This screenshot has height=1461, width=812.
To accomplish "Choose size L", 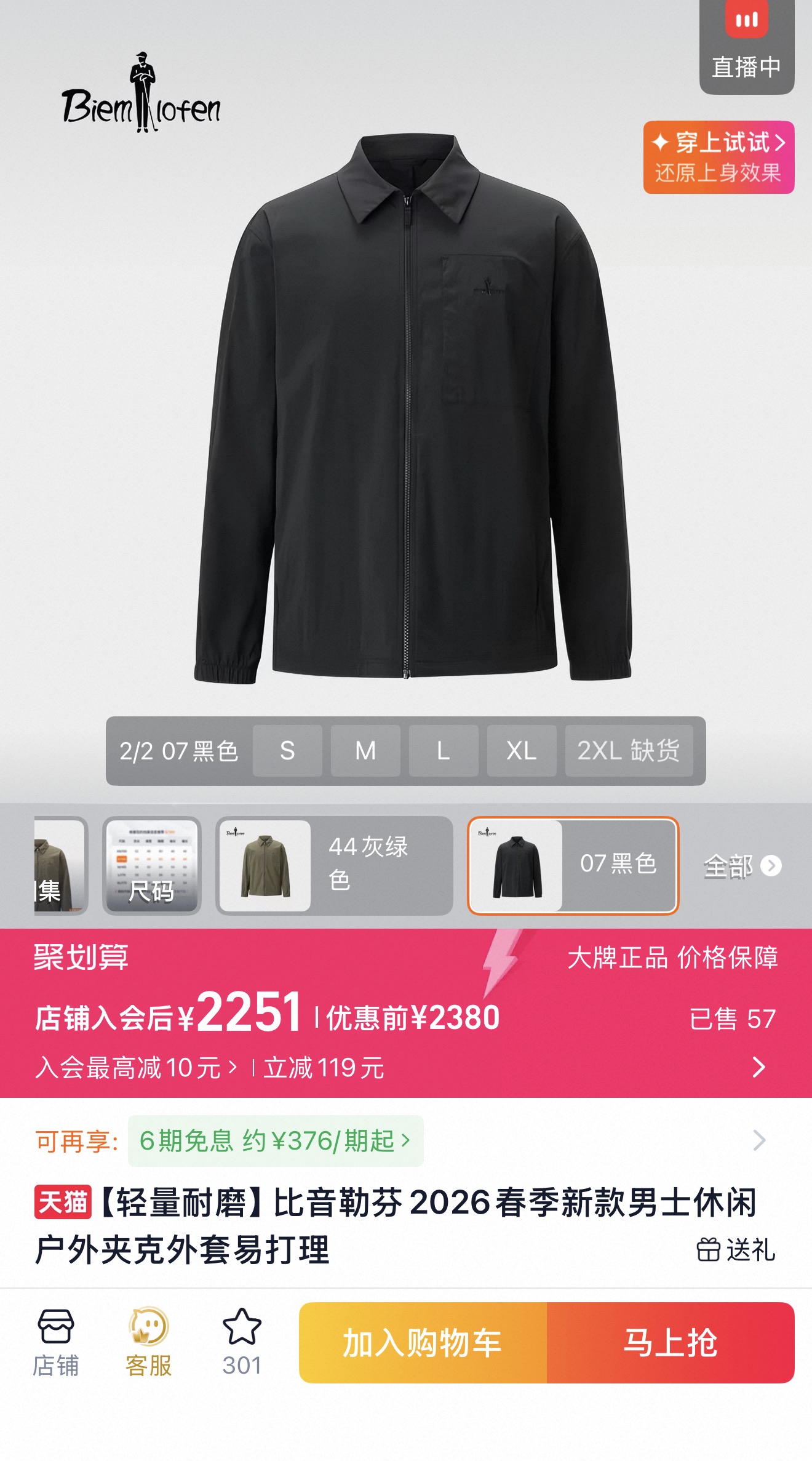I will 444,751.
